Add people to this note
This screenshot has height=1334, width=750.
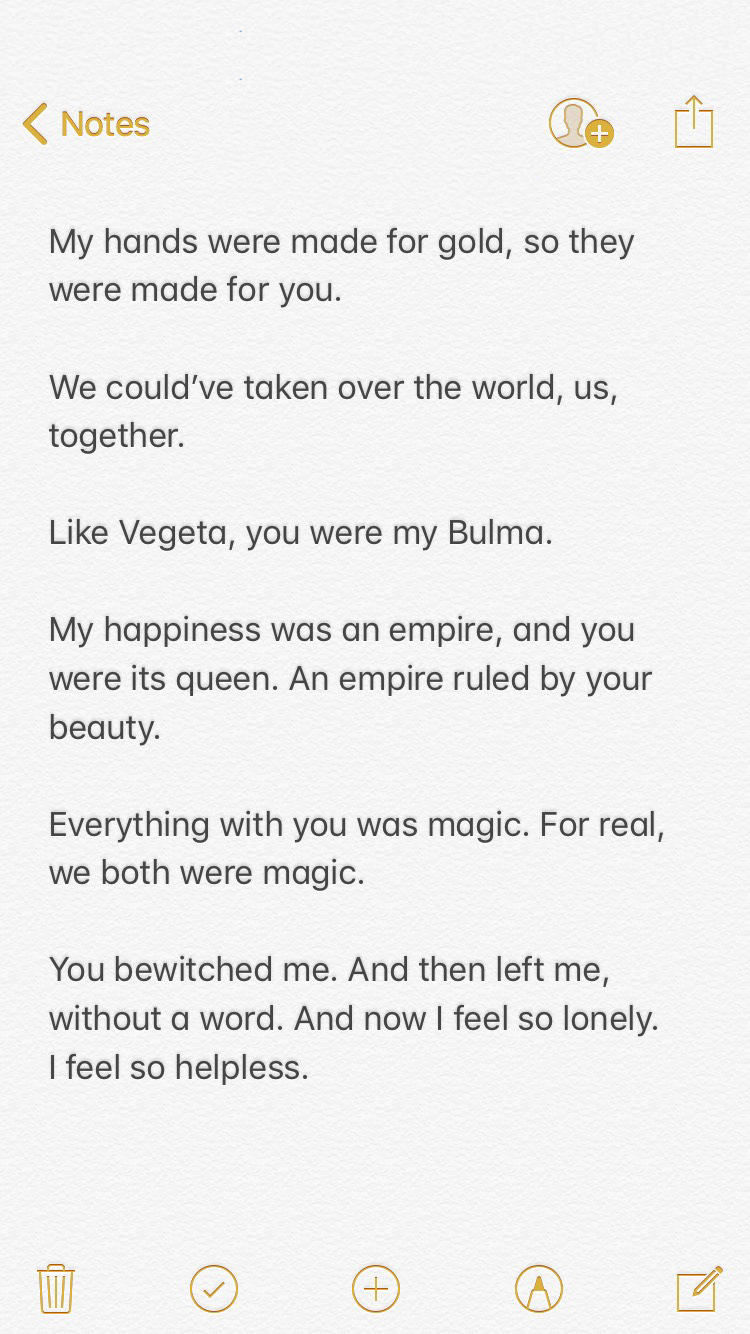point(579,124)
